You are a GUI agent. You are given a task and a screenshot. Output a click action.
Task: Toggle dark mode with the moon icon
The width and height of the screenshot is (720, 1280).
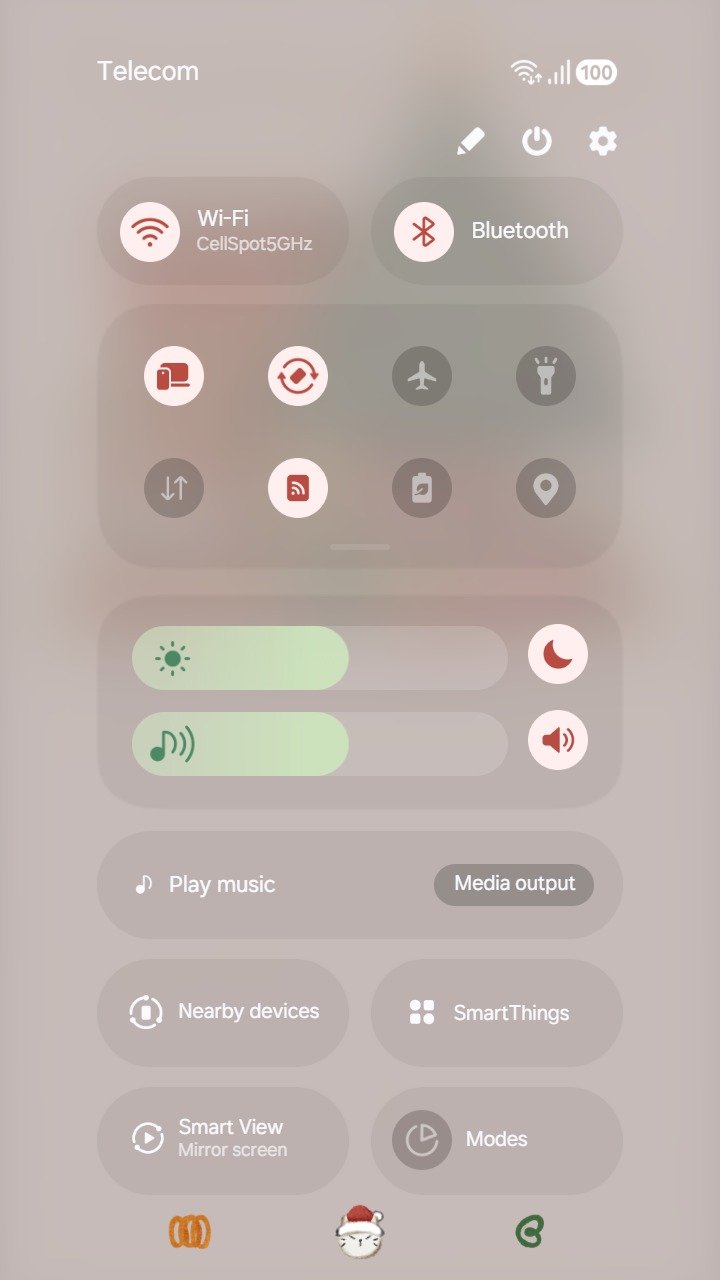coord(558,654)
